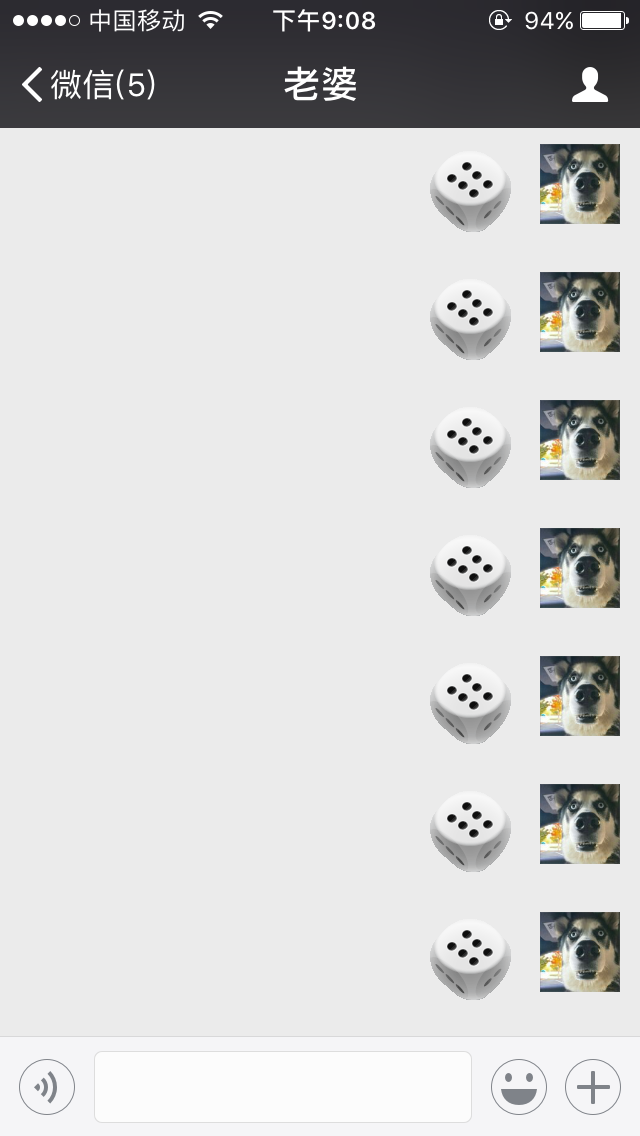Image resolution: width=640 pixels, height=1136 pixels.
Task: Open the contact profile icon
Action: 590,85
